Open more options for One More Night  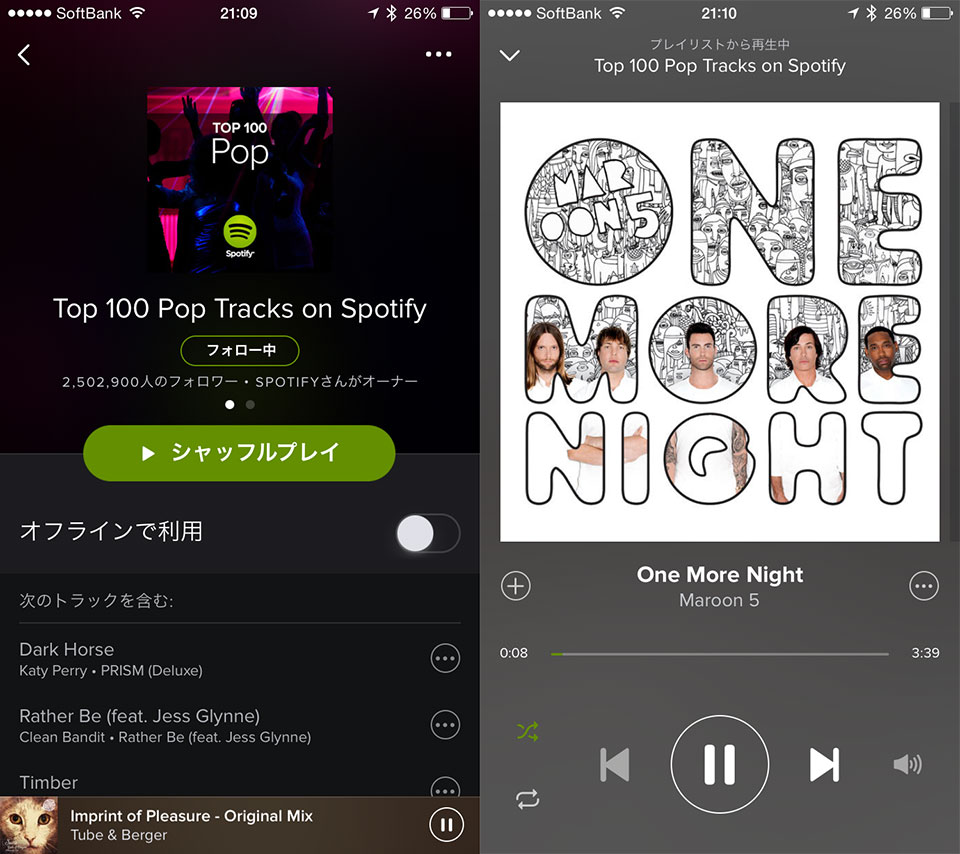[x=924, y=586]
